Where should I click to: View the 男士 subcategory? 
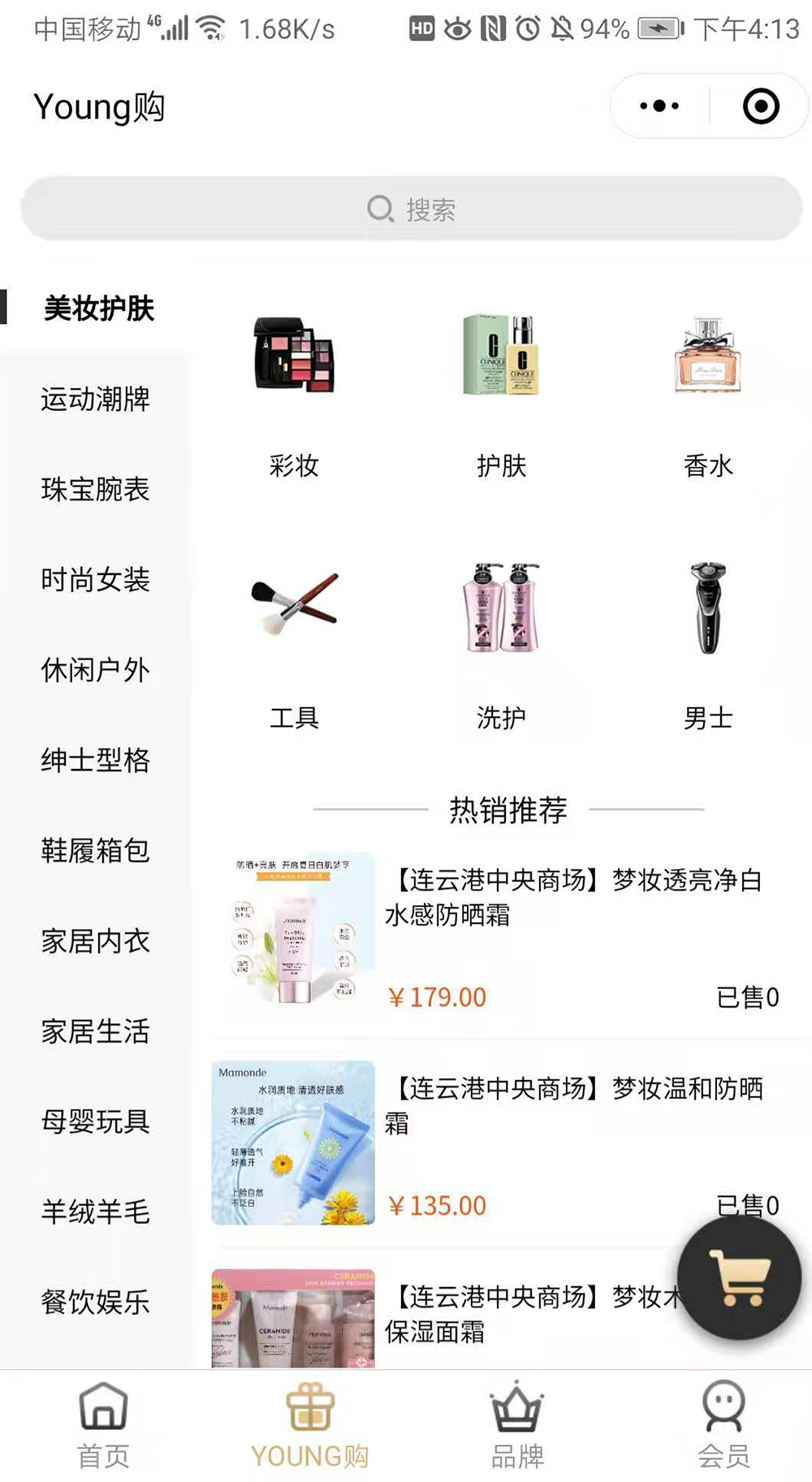[x=708, y=646]
